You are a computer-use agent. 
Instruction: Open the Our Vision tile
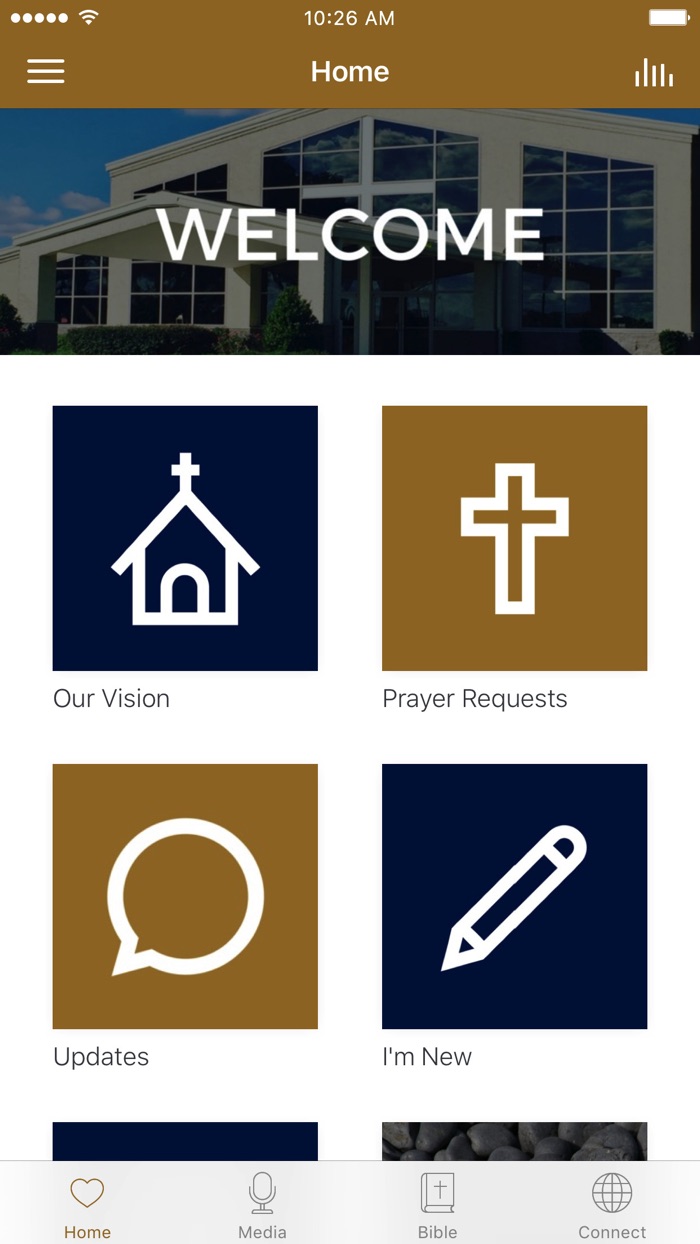185,538
